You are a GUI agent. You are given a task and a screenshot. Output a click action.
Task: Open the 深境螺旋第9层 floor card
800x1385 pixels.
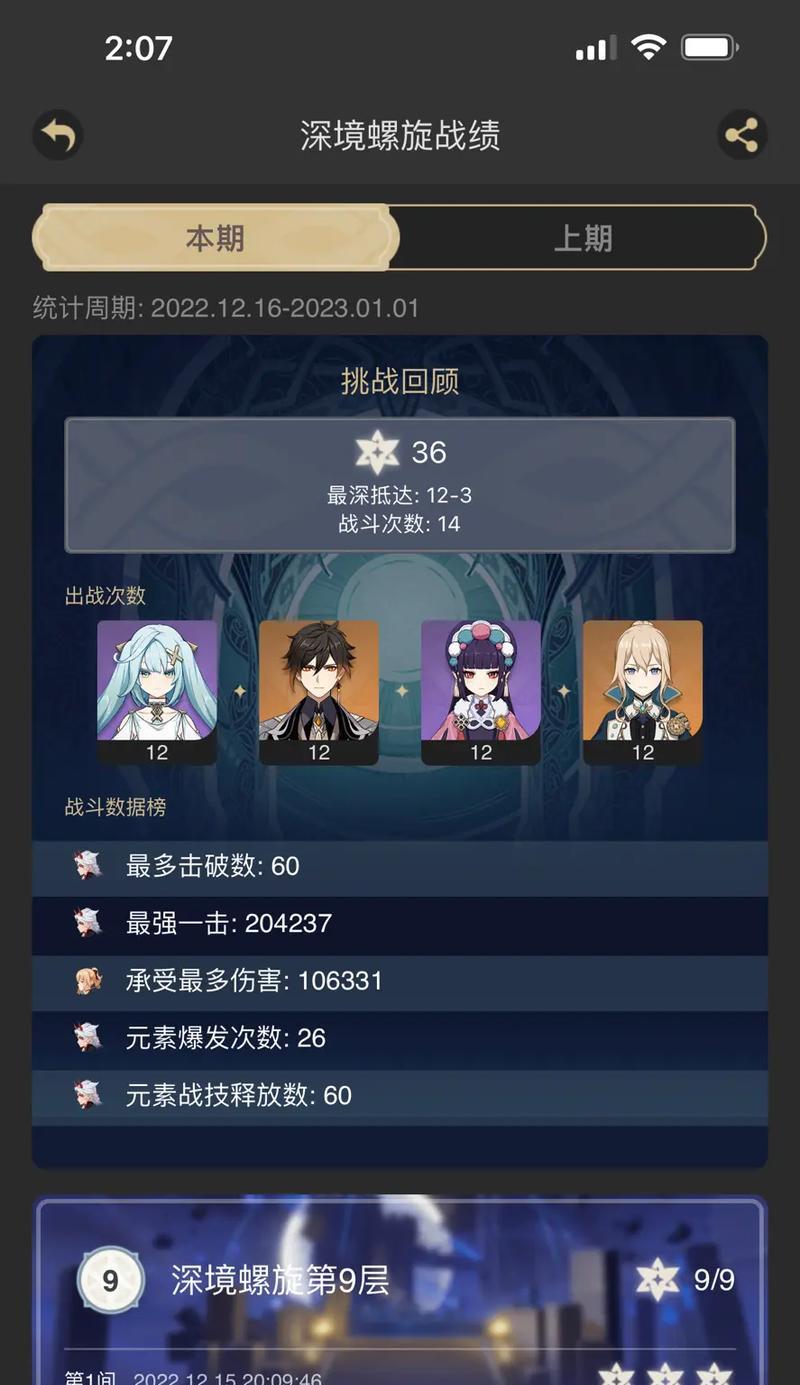[x=400, y=1281]
